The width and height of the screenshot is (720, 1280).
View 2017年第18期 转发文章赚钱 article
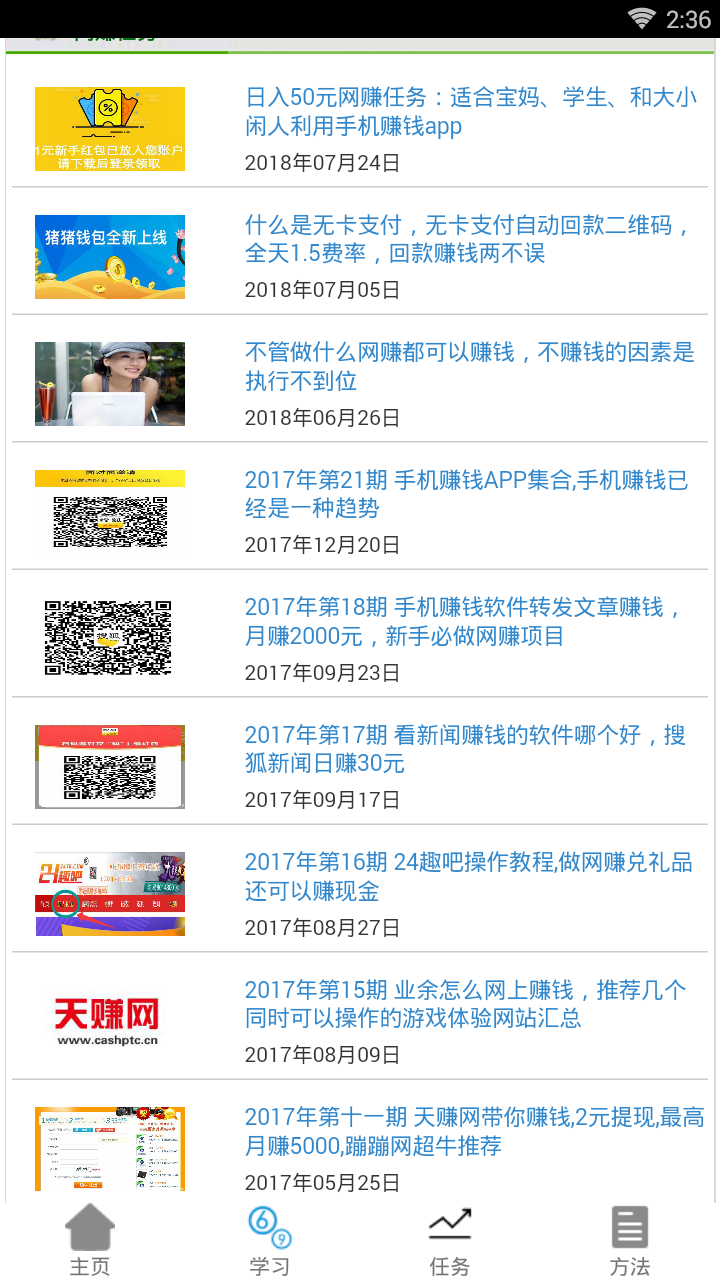click(x=464, y=621)
